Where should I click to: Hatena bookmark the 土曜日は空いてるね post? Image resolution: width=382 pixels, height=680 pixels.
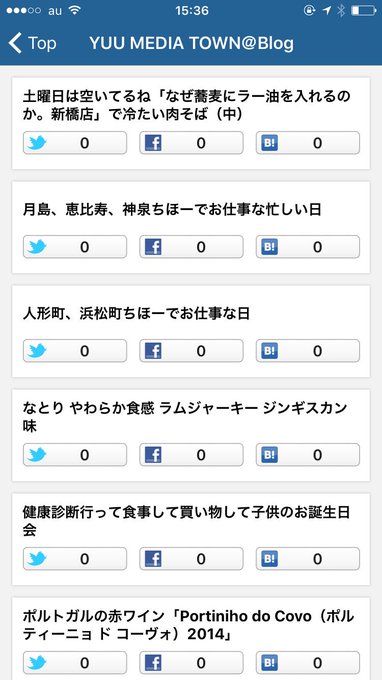308,143
